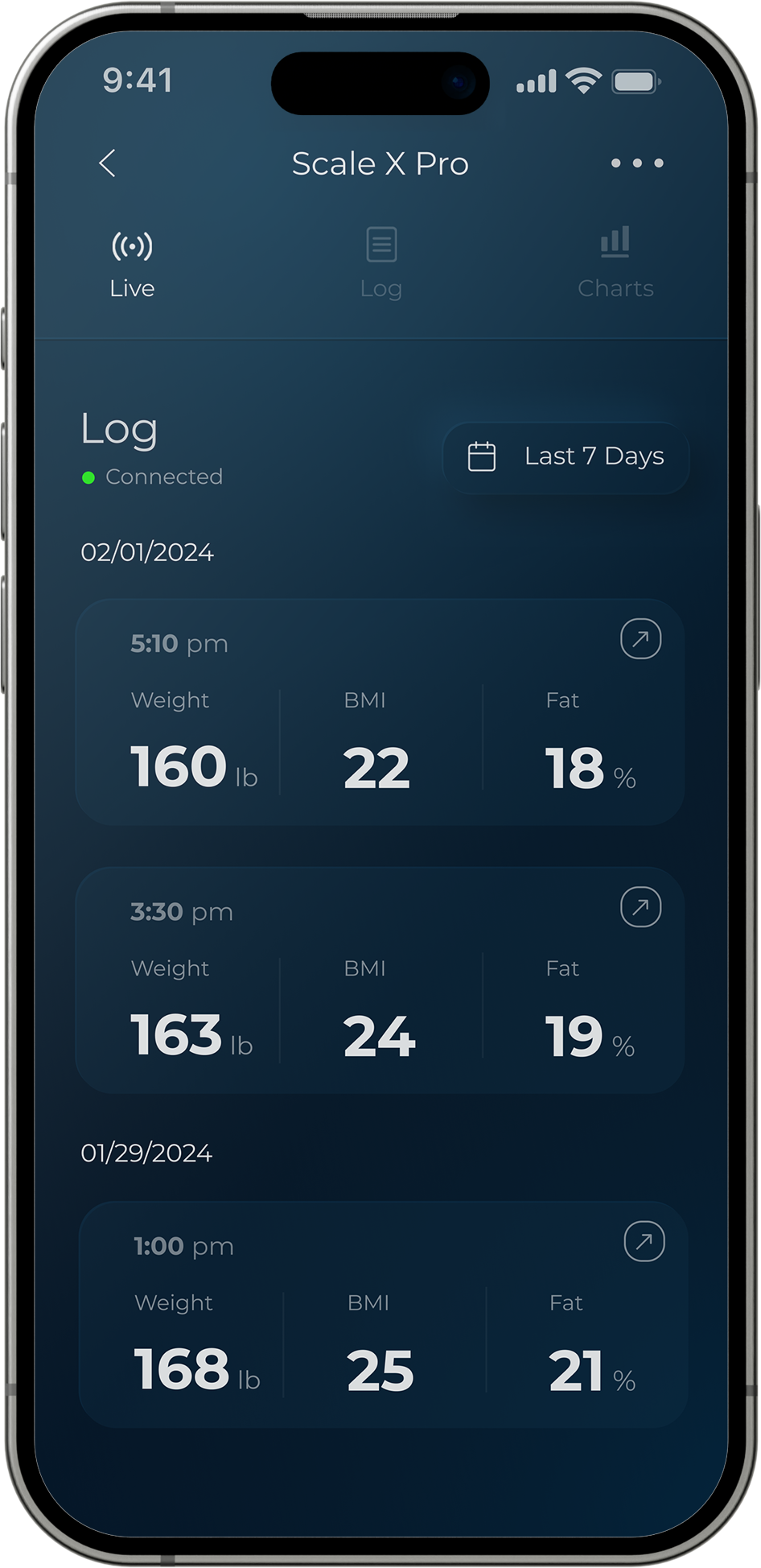
Task: Open the three-dot overflow menu
Action: pyautogui.click(x=637, y=163)
